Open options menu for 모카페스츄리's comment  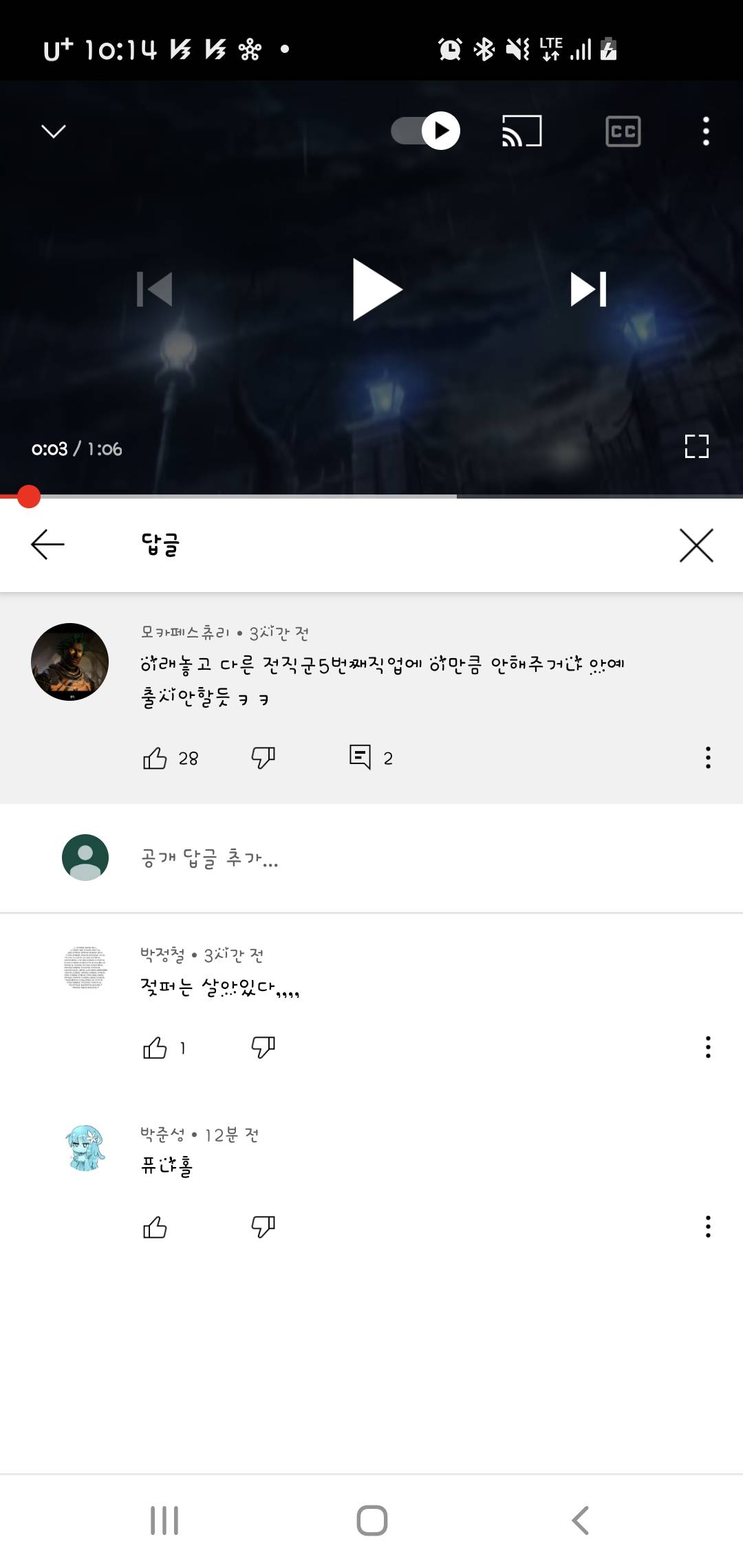click(708, 757)
